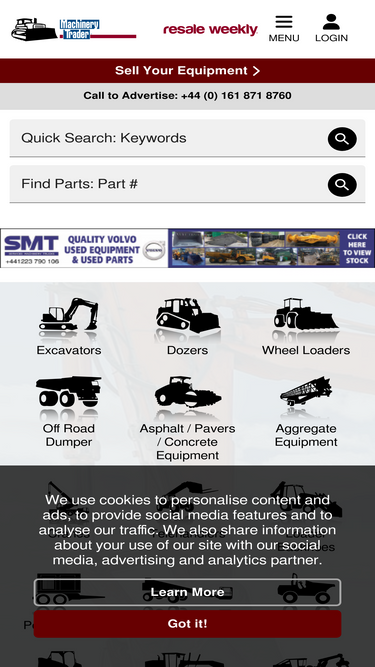Open the MENU hamburger button
375x667 pixels.
coord(284,29)
